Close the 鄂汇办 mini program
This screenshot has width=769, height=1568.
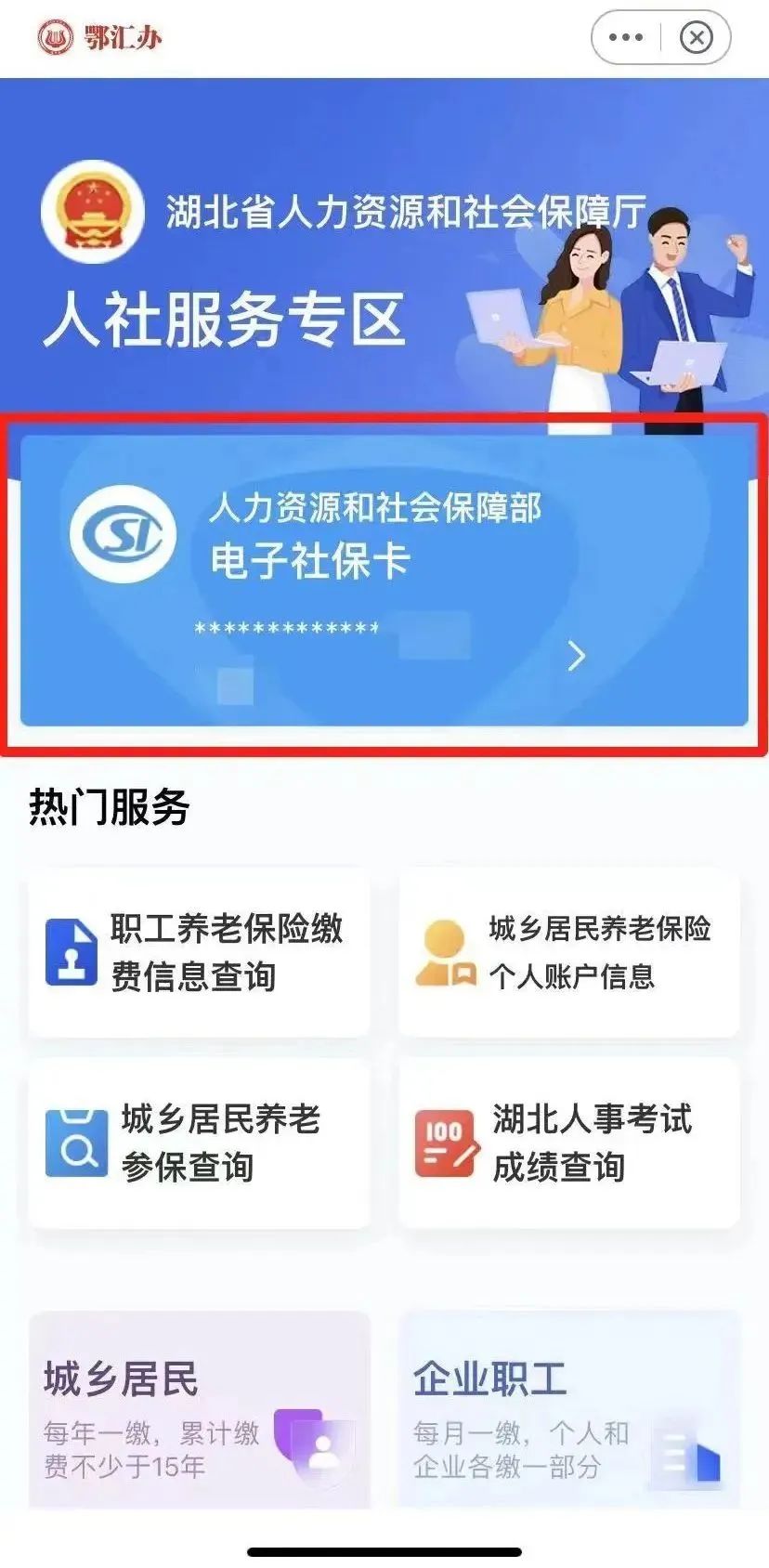point(697,37)
